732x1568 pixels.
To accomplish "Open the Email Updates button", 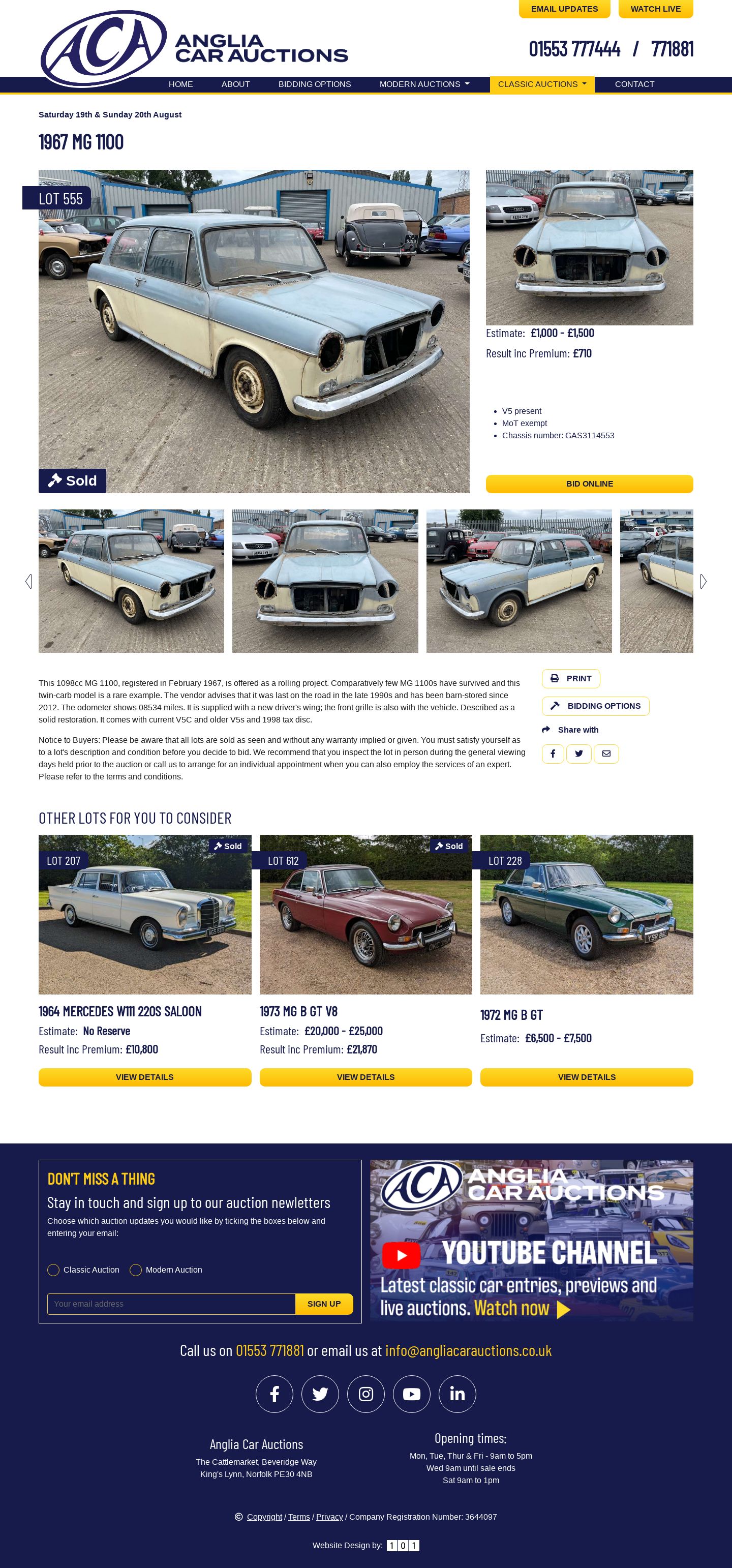I will point(564,9).
